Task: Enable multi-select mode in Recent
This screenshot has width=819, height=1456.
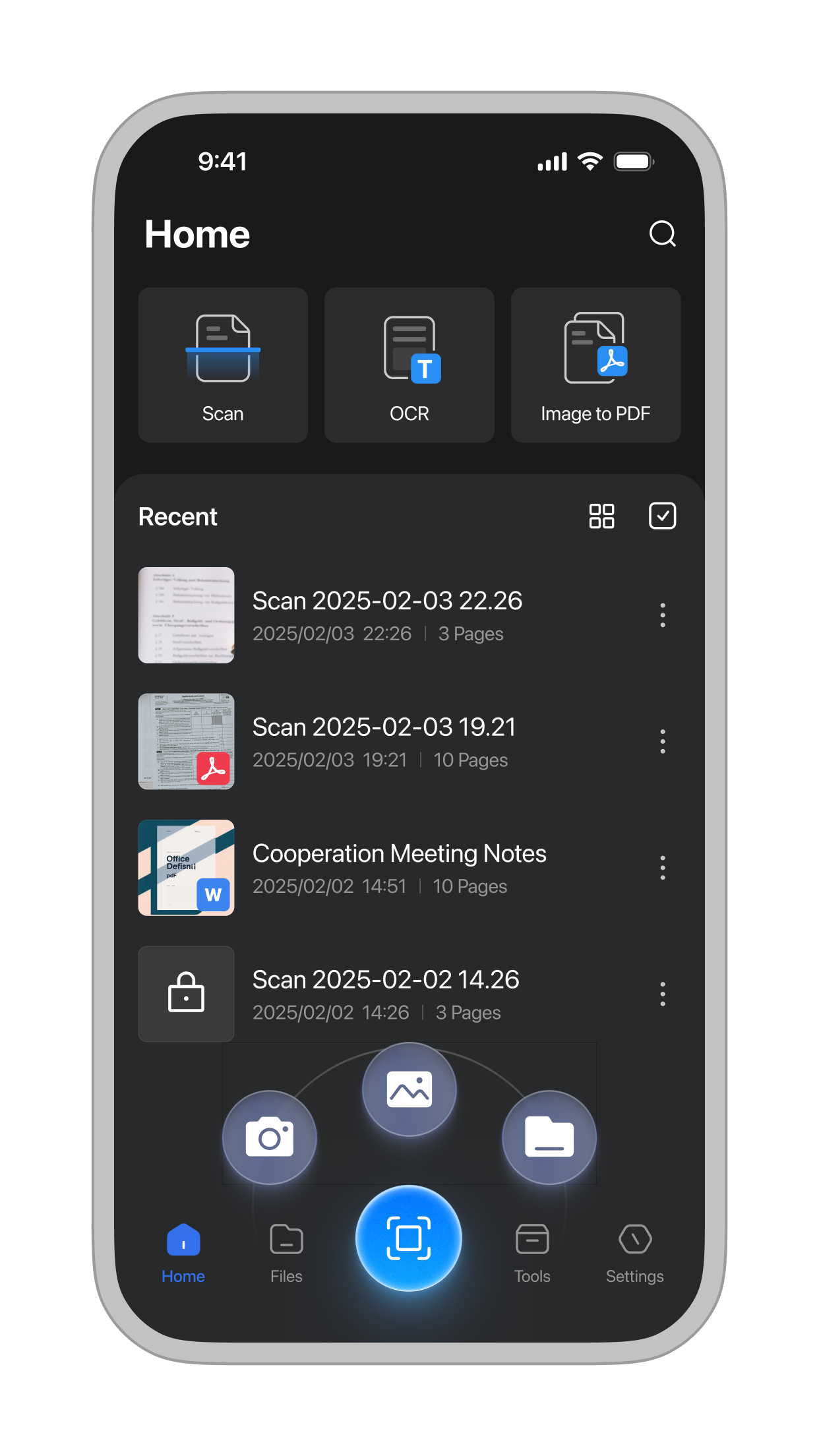Action: tap(662, 516)
